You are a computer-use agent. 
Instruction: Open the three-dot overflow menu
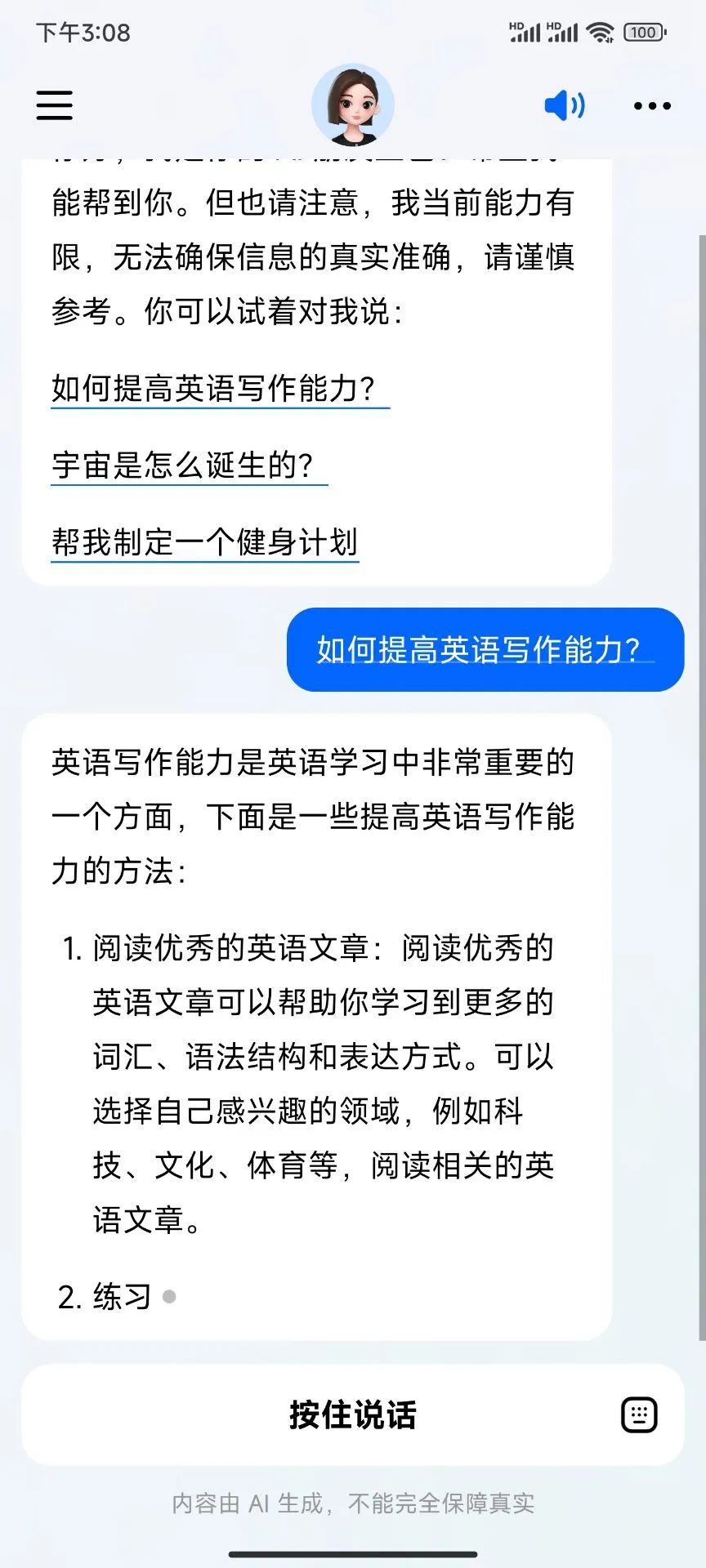point(652,105)
